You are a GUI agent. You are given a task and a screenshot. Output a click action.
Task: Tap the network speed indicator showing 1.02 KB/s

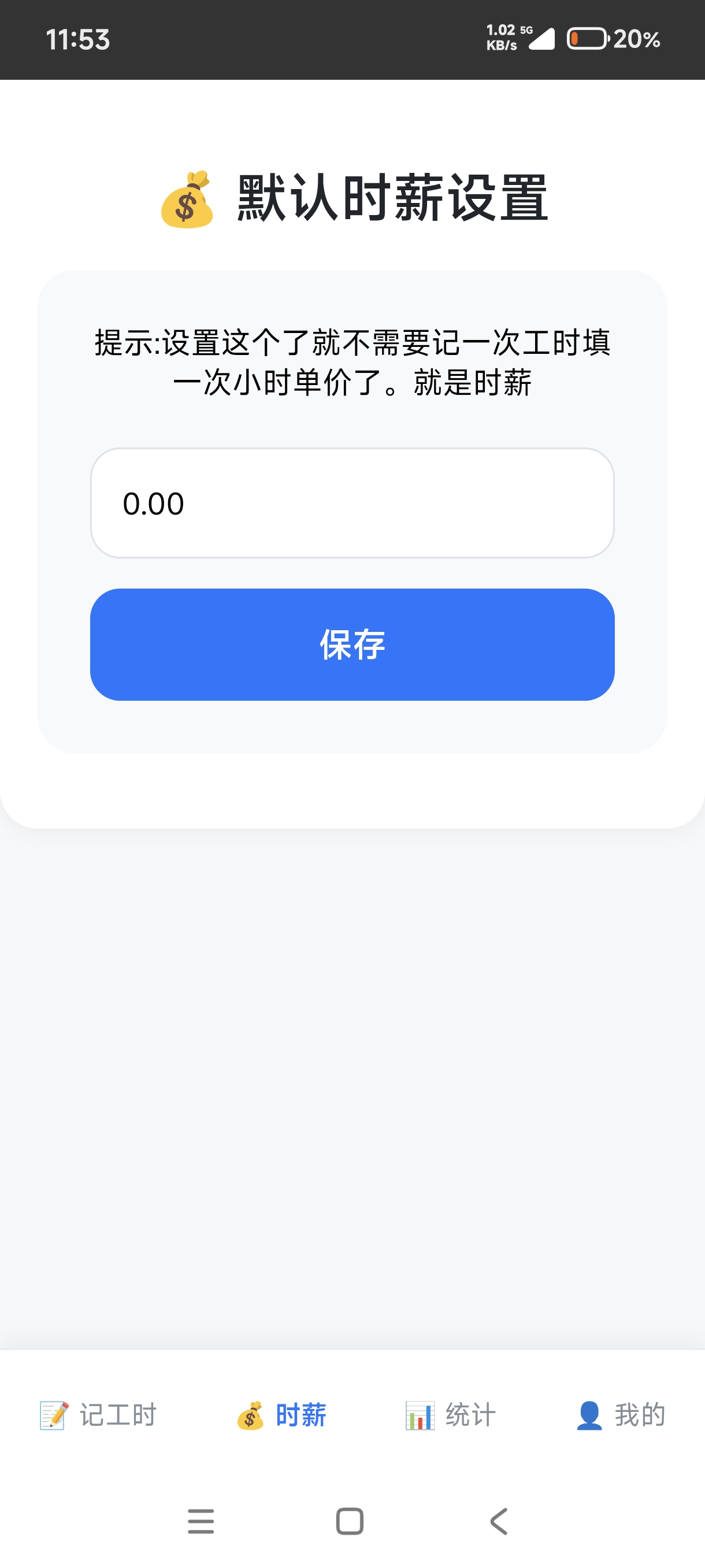click(500, 36)
